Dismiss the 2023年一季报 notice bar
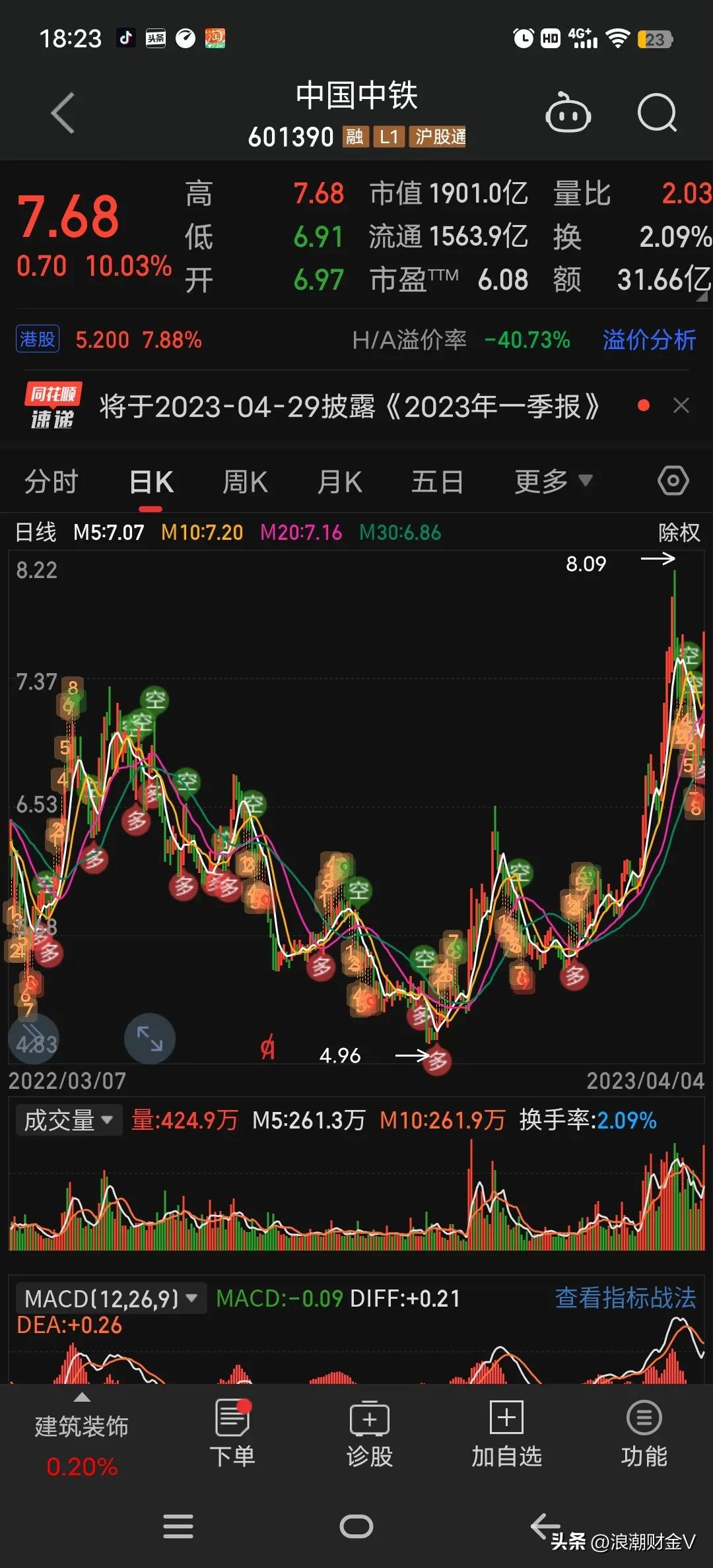713x1568 pixels. click(x=681, y=406)
